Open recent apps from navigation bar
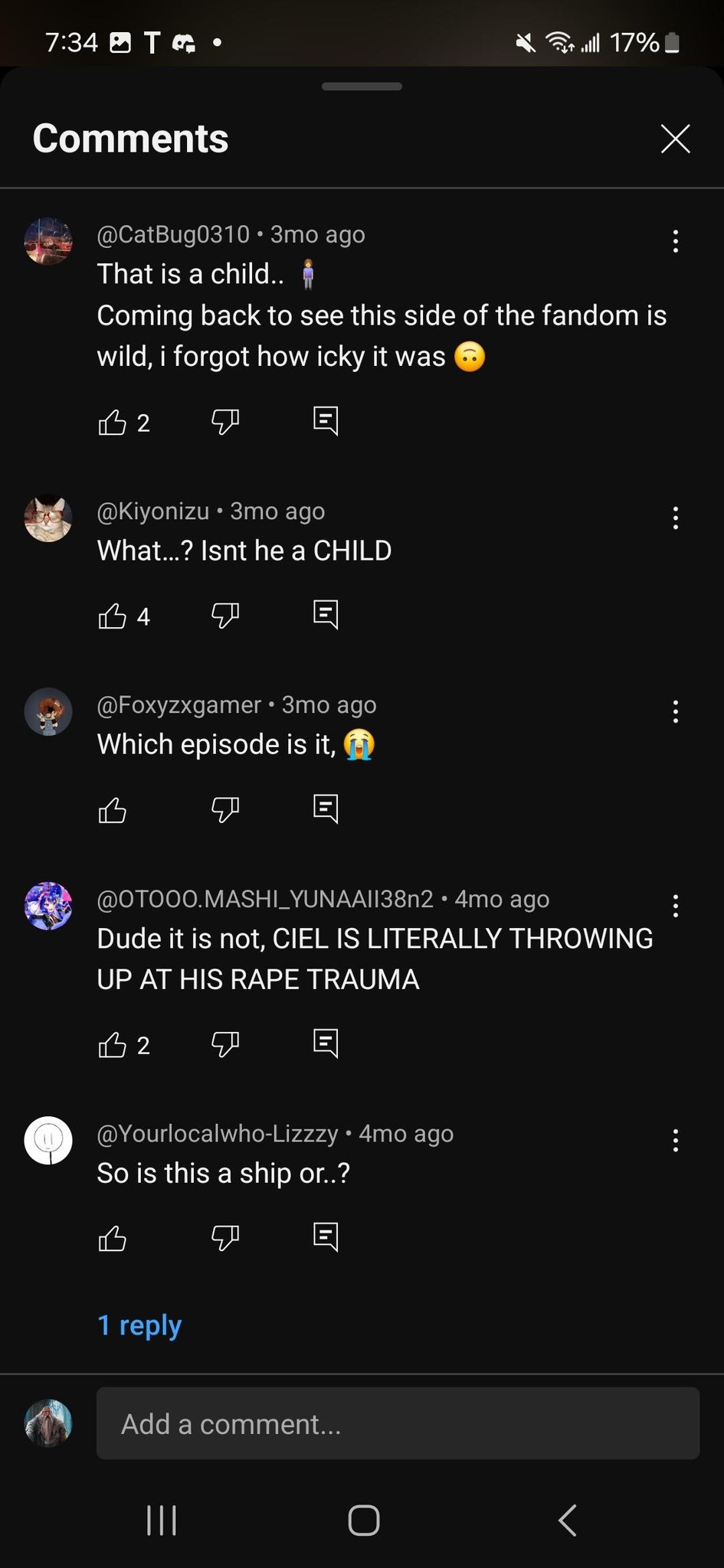The image size is (724, 1568). (162, 1520)
